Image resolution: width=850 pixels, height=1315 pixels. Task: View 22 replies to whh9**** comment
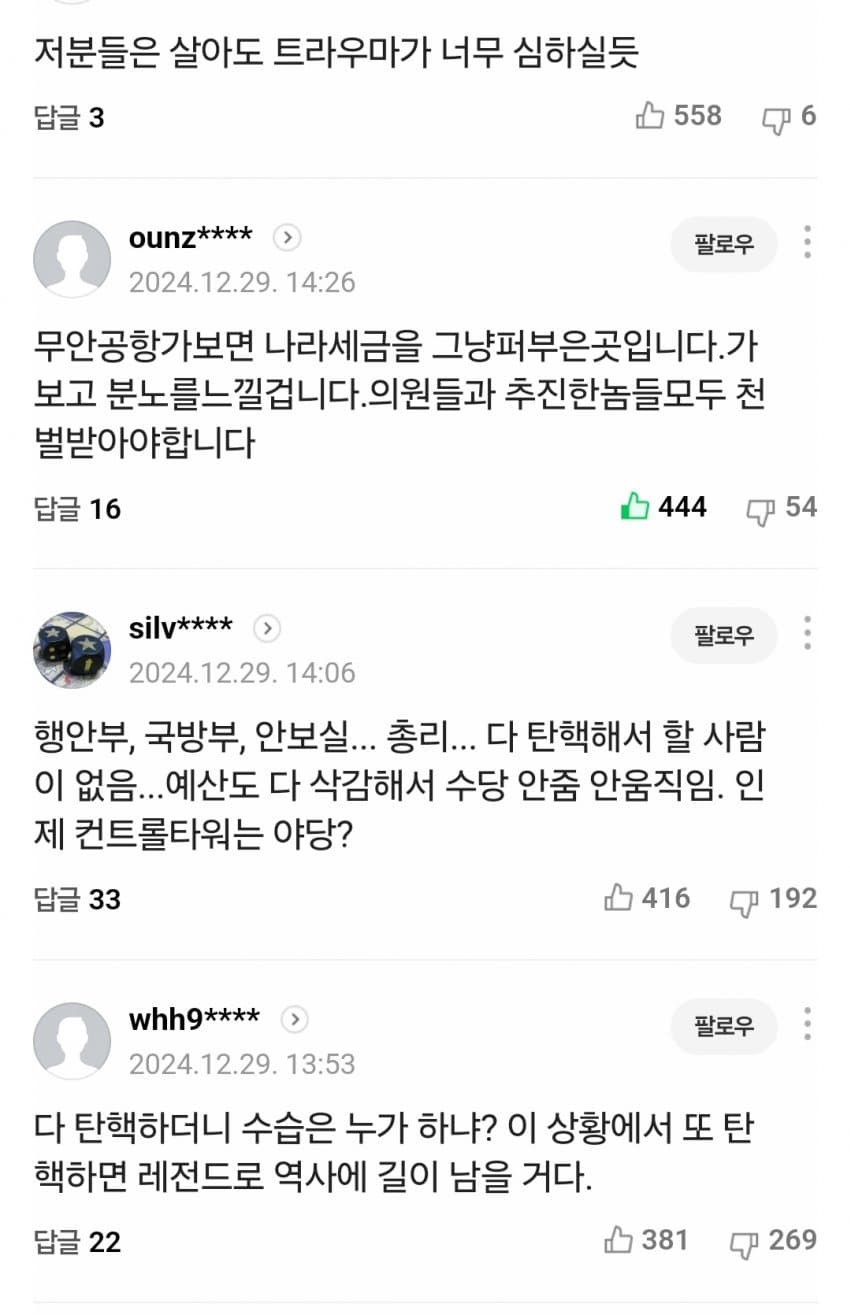(77, 1242)
